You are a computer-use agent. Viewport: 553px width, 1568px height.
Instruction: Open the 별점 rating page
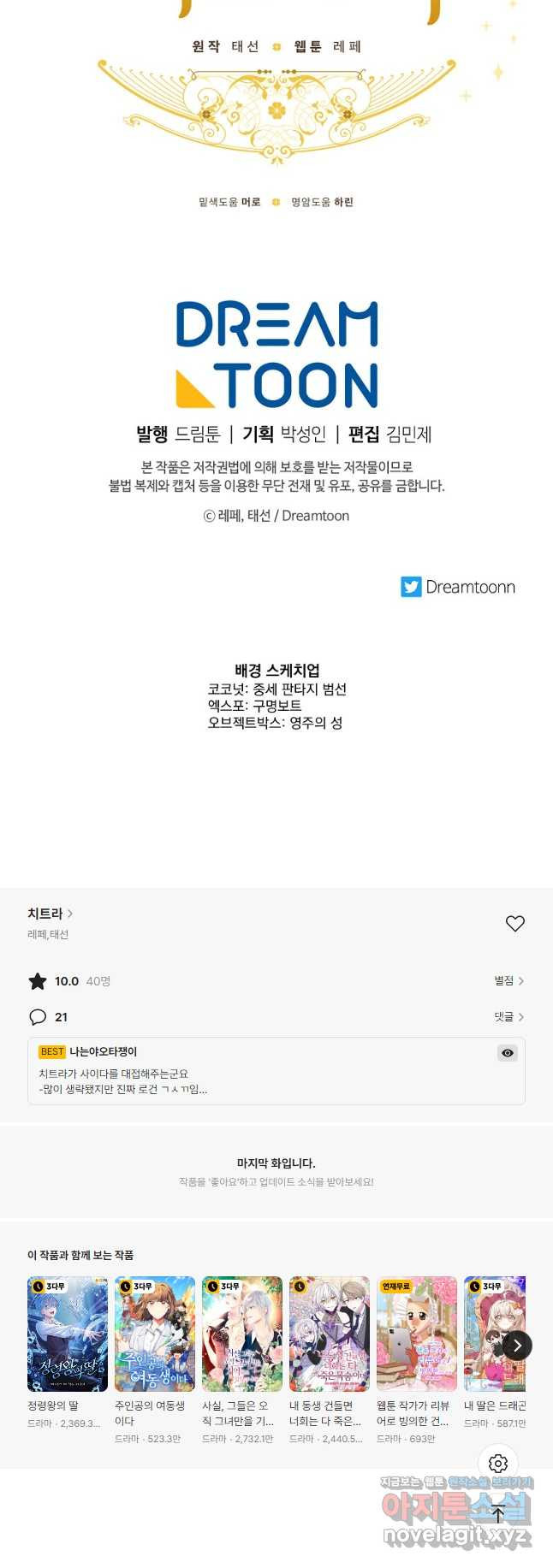(508, 981)
